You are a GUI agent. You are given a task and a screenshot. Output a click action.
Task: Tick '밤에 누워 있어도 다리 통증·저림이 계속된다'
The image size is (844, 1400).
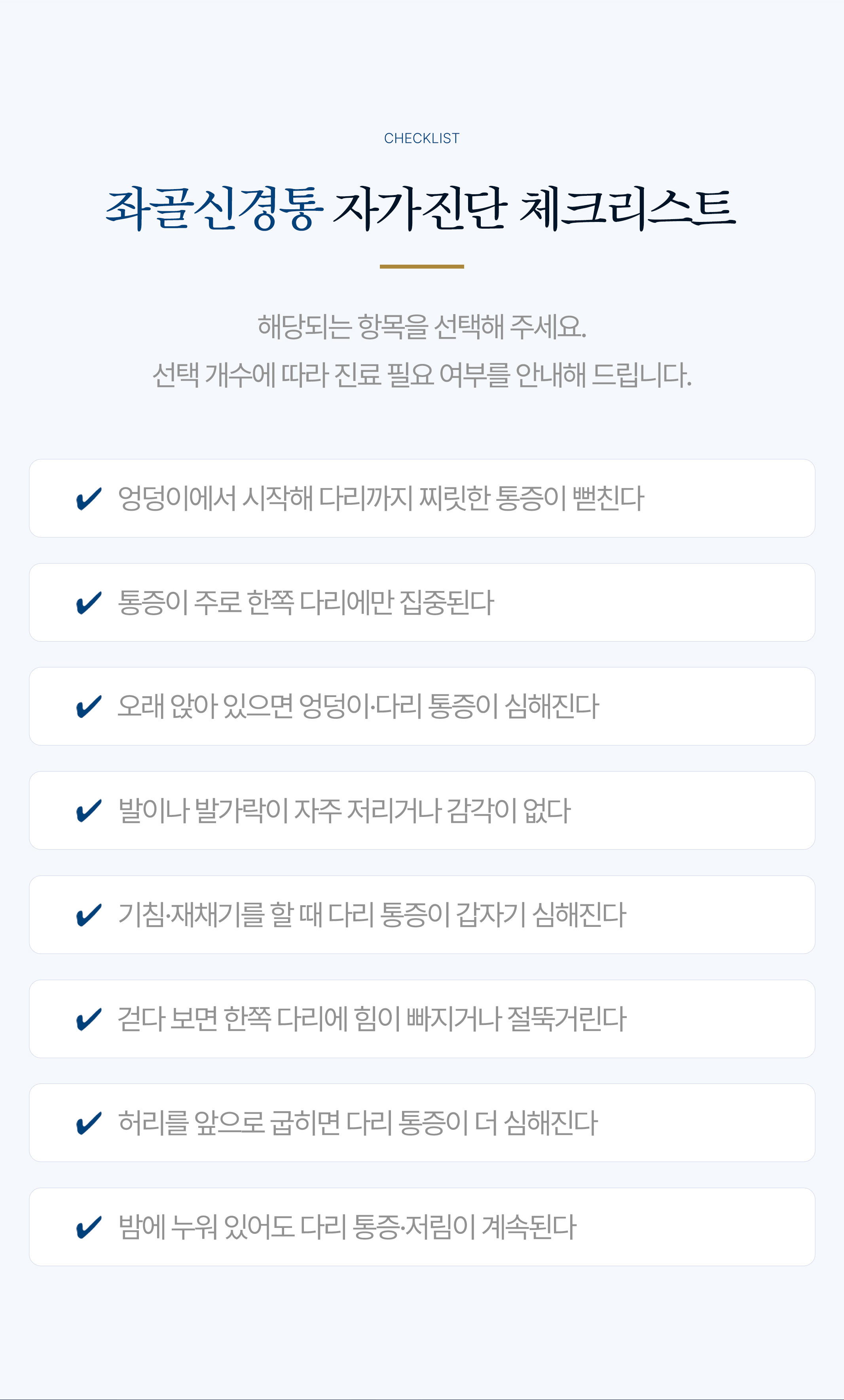coord(422,1227)
